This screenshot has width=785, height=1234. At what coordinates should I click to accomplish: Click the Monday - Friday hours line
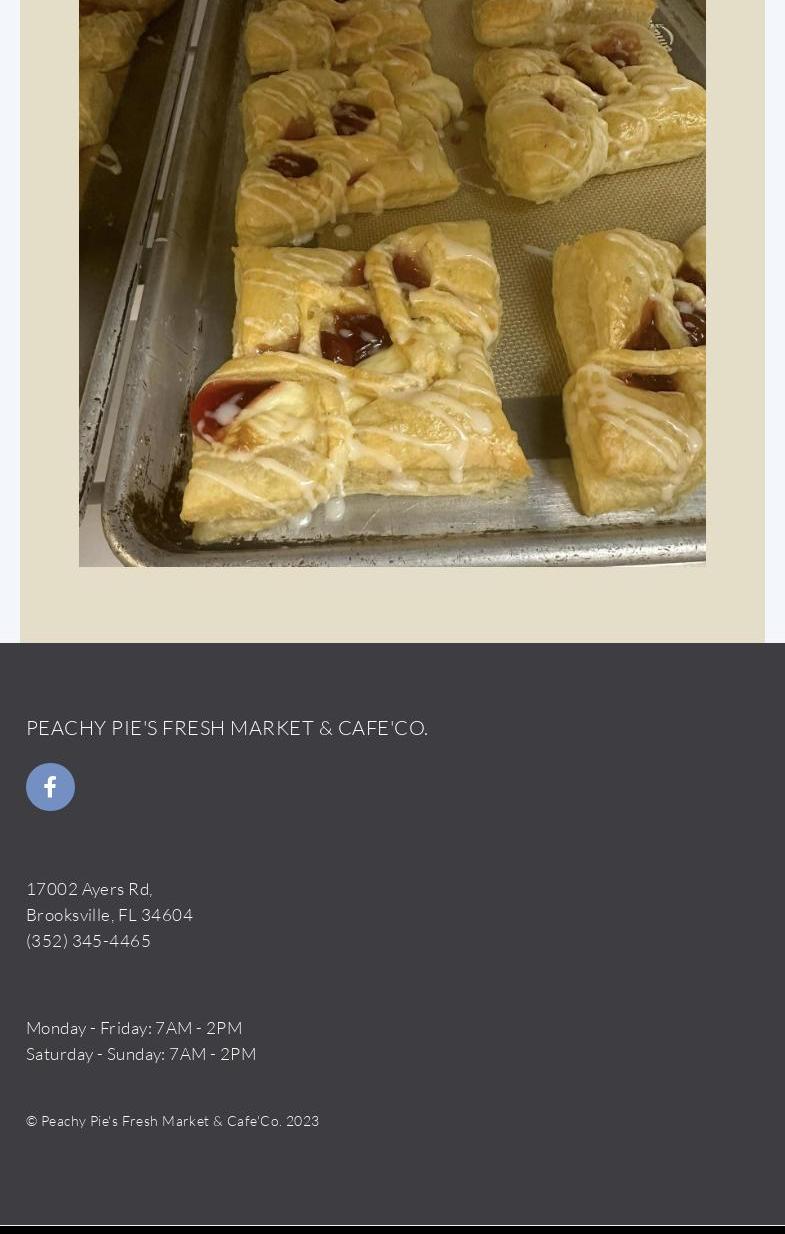coord(134,1027)
